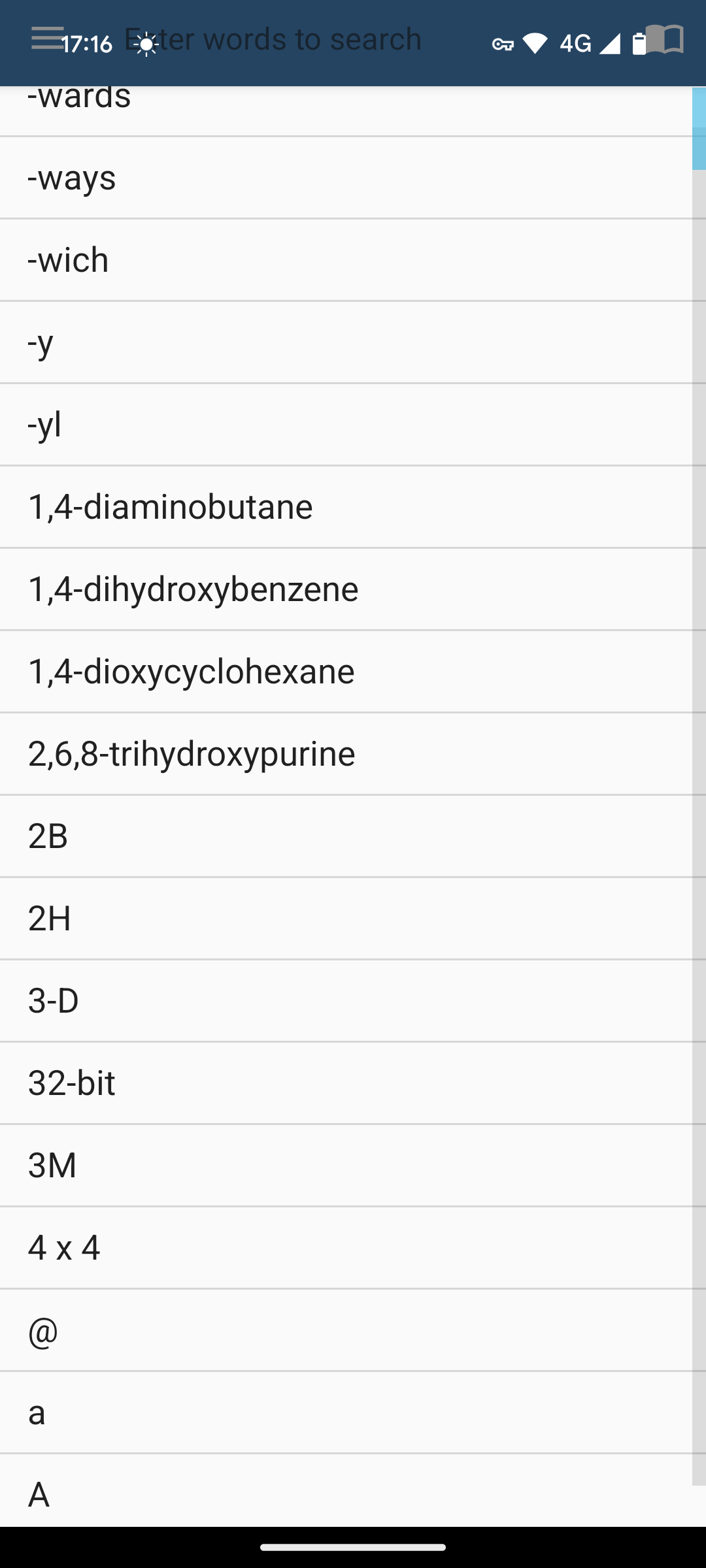Tap the 'Enter words to search' field

tap(273, 39)
